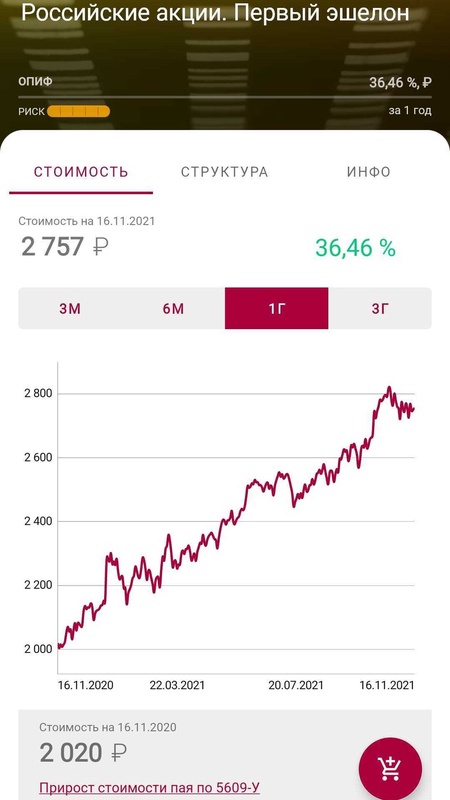
Task: Open link Прирост стоимости пая по 5609-У
Action: tap(149, 788)
